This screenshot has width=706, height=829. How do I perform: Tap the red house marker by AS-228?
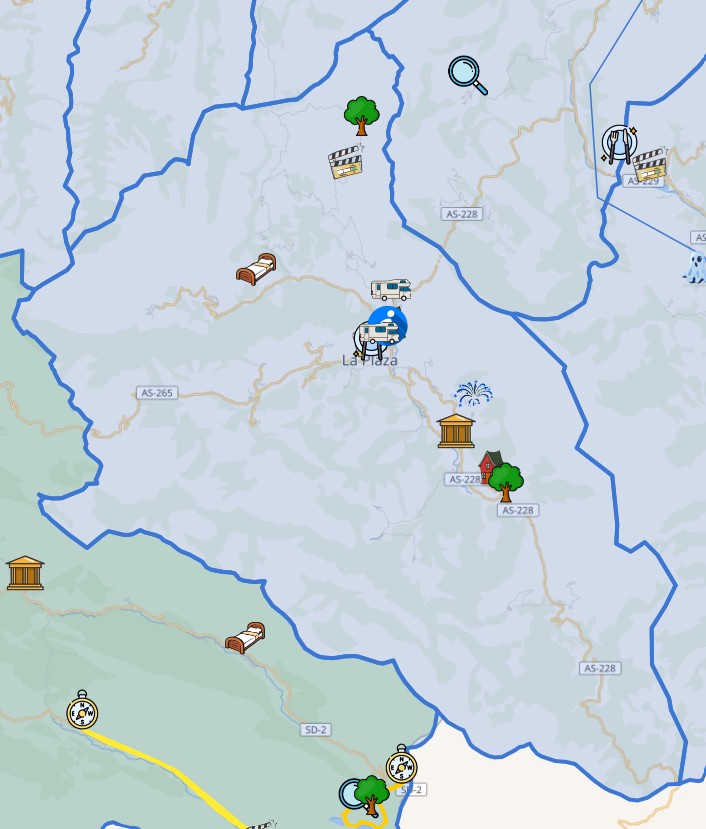(x=489, y=464)
